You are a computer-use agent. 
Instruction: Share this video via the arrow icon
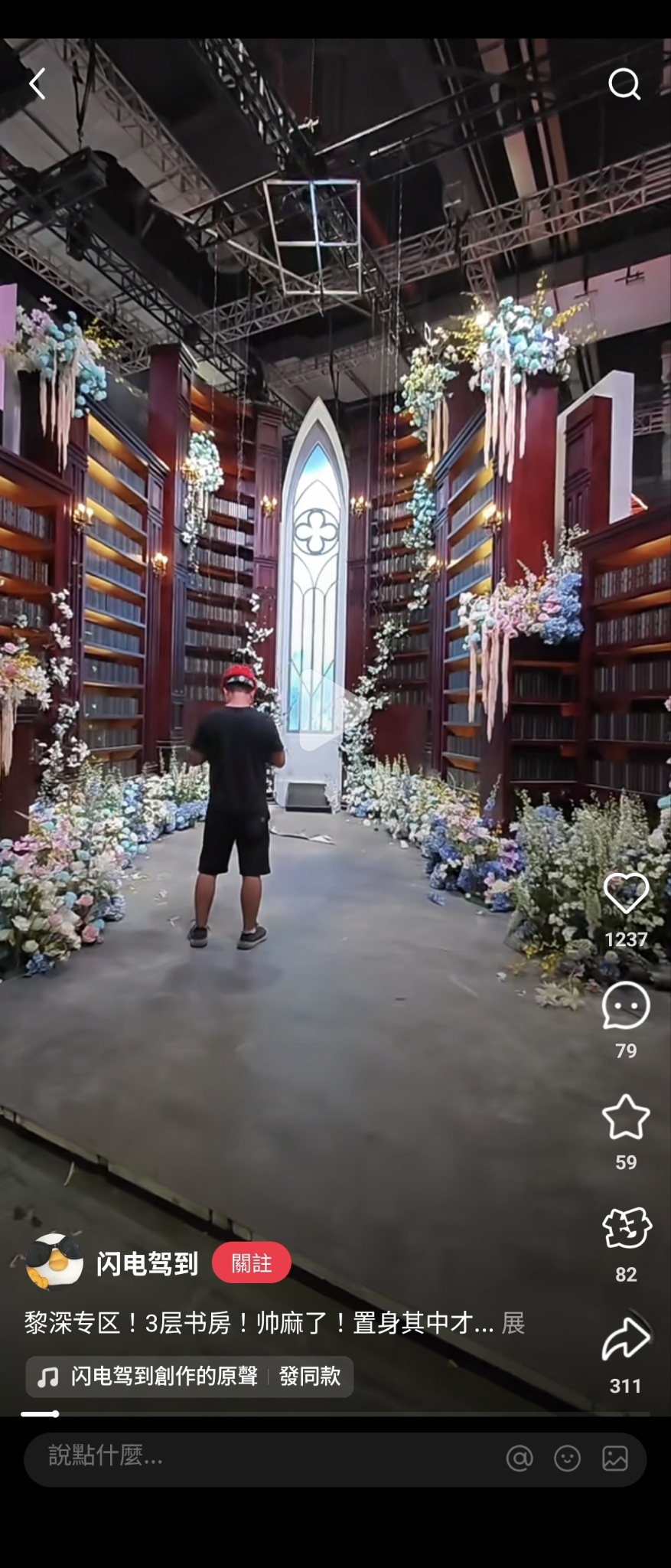[626, 1339]
